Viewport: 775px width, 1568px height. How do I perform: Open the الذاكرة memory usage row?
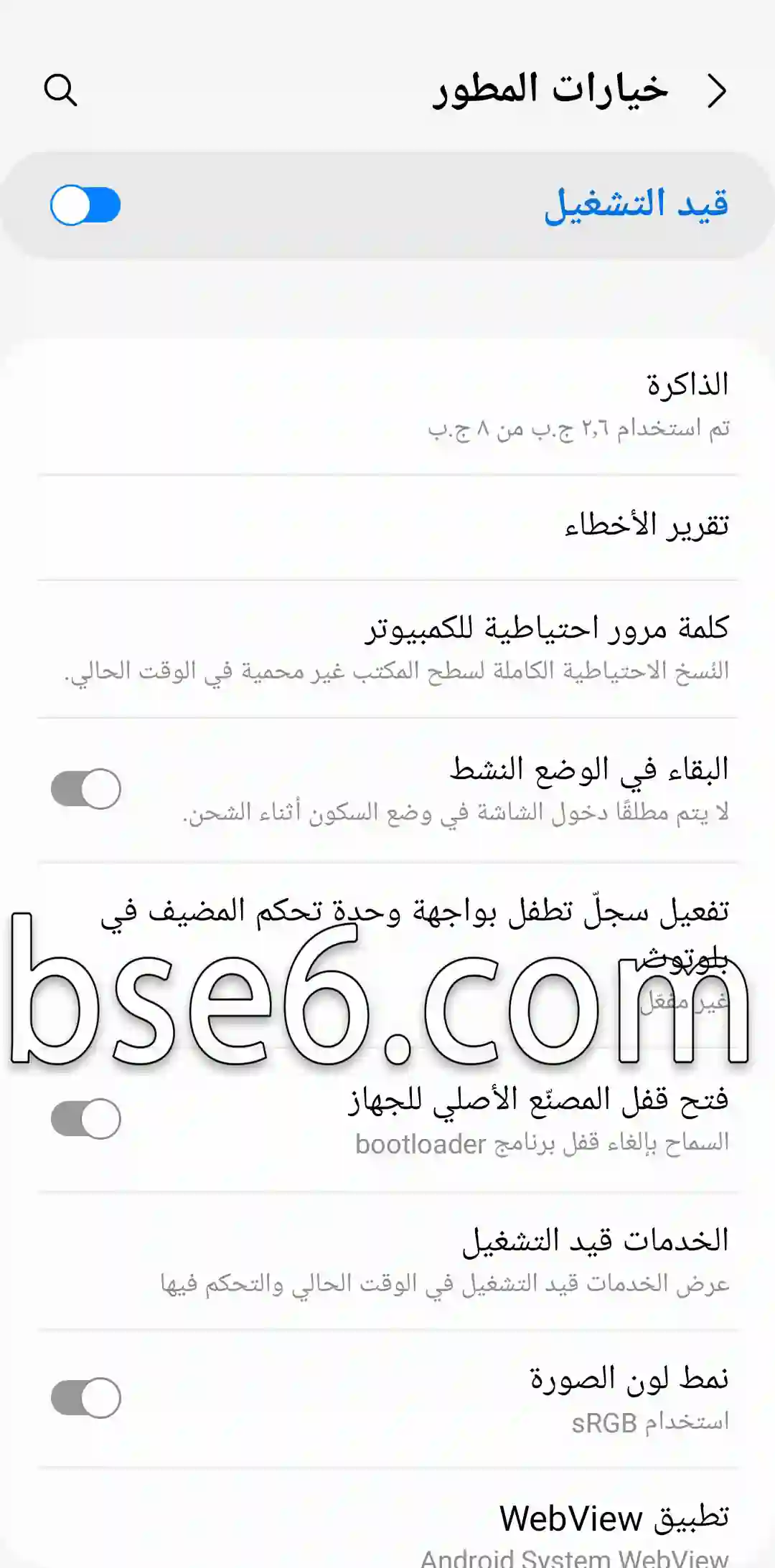click(x=387, y=407)
